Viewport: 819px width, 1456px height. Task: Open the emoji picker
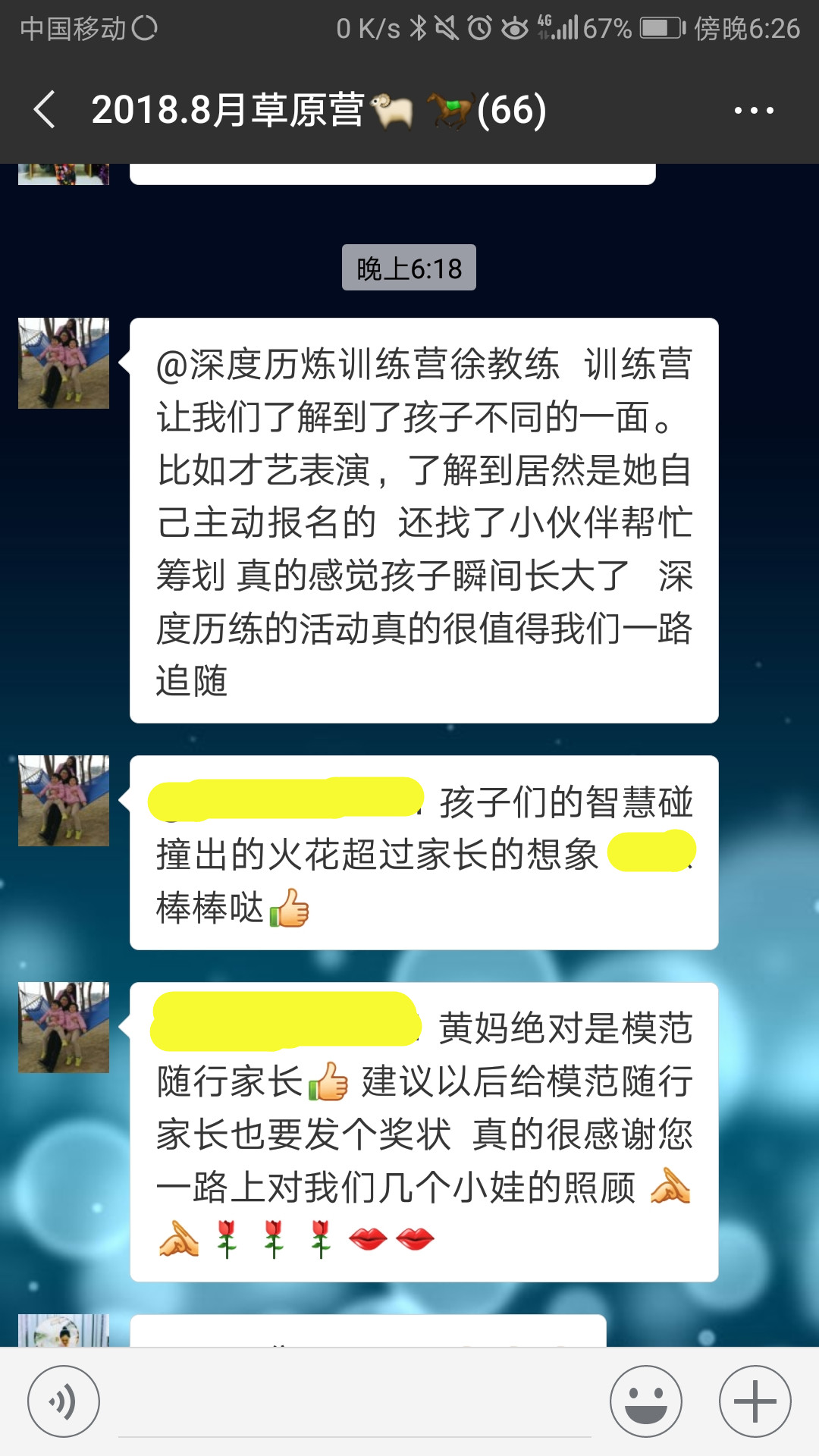click(646, 1401)
